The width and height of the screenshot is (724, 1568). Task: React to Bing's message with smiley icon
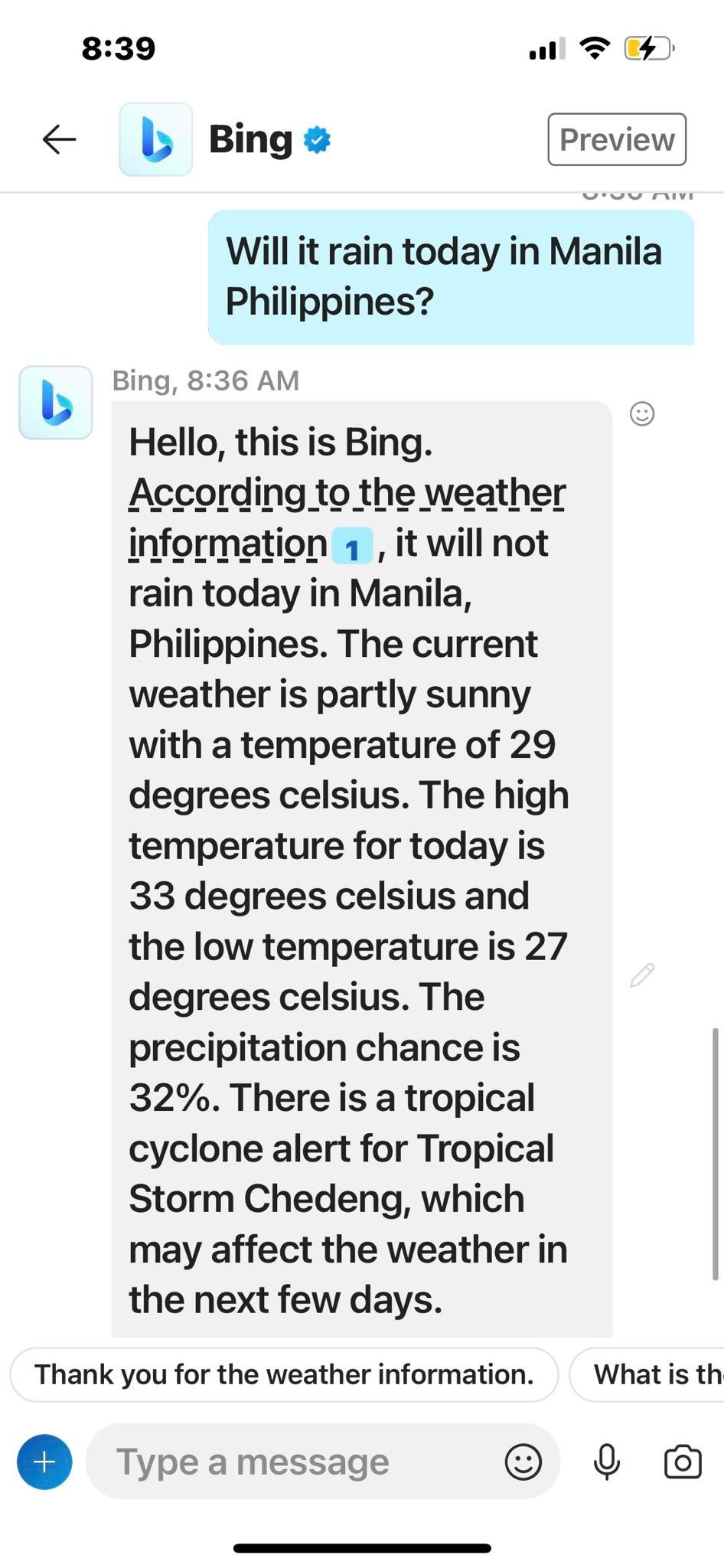point(641,414)
